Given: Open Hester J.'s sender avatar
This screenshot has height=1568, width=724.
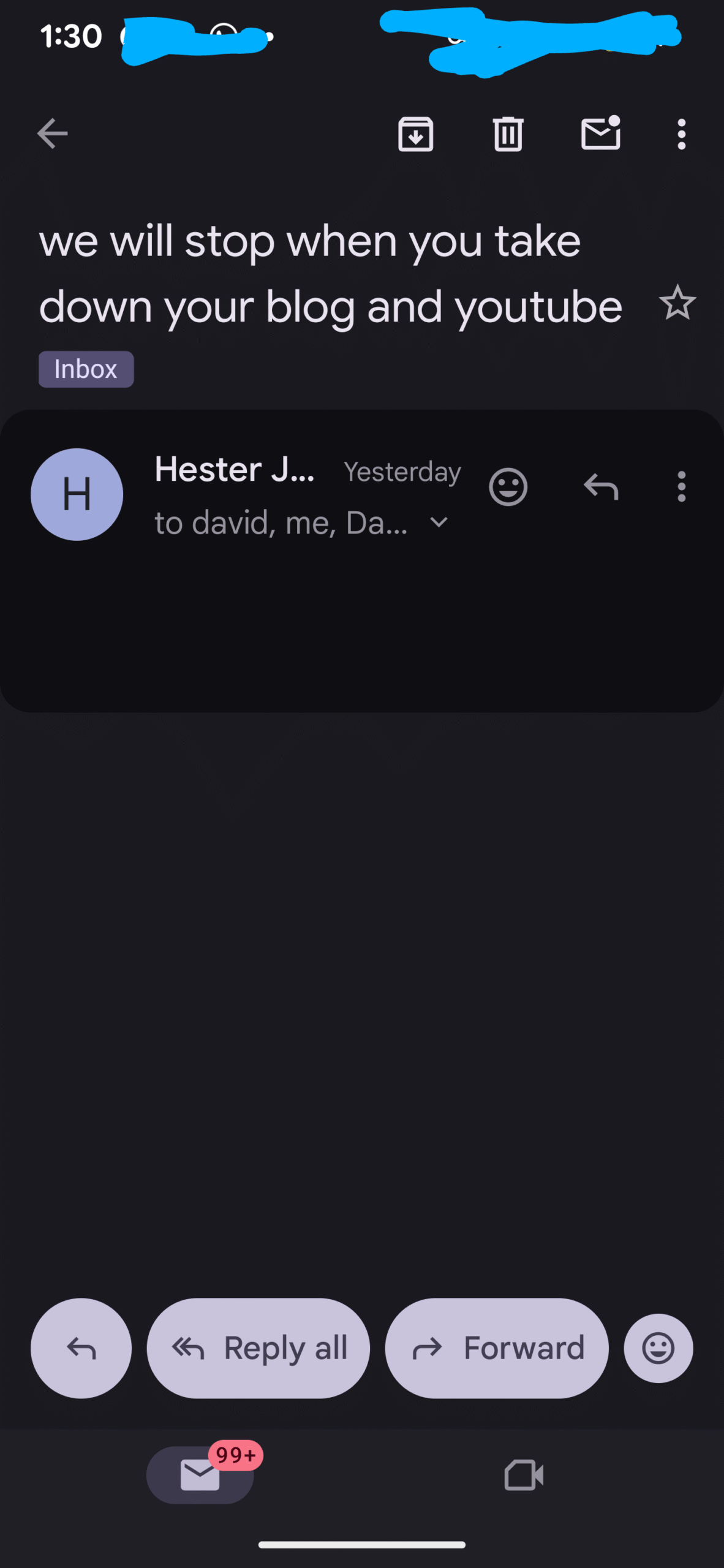Looking at the screenshot, I should point(77,494).
